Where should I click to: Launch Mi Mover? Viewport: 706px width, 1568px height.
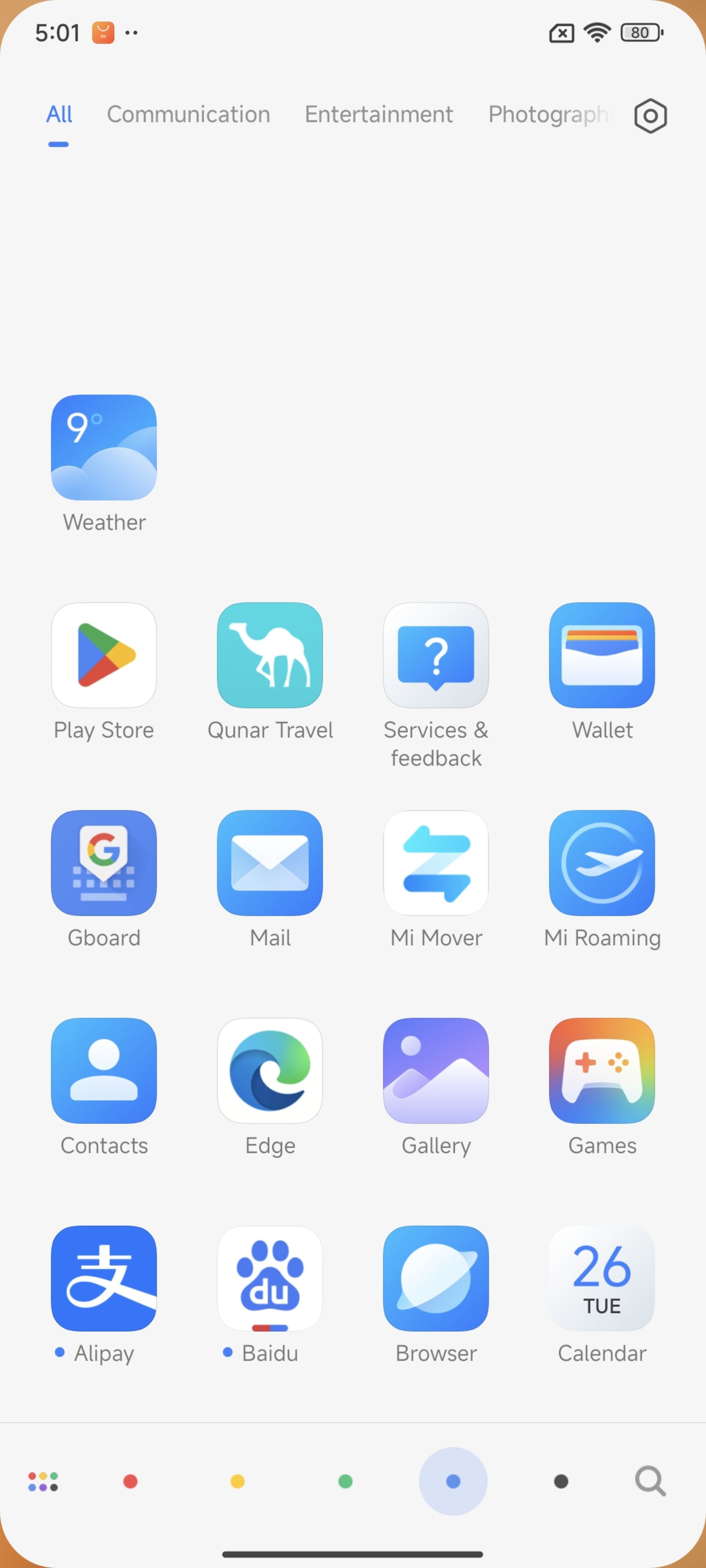435,862
